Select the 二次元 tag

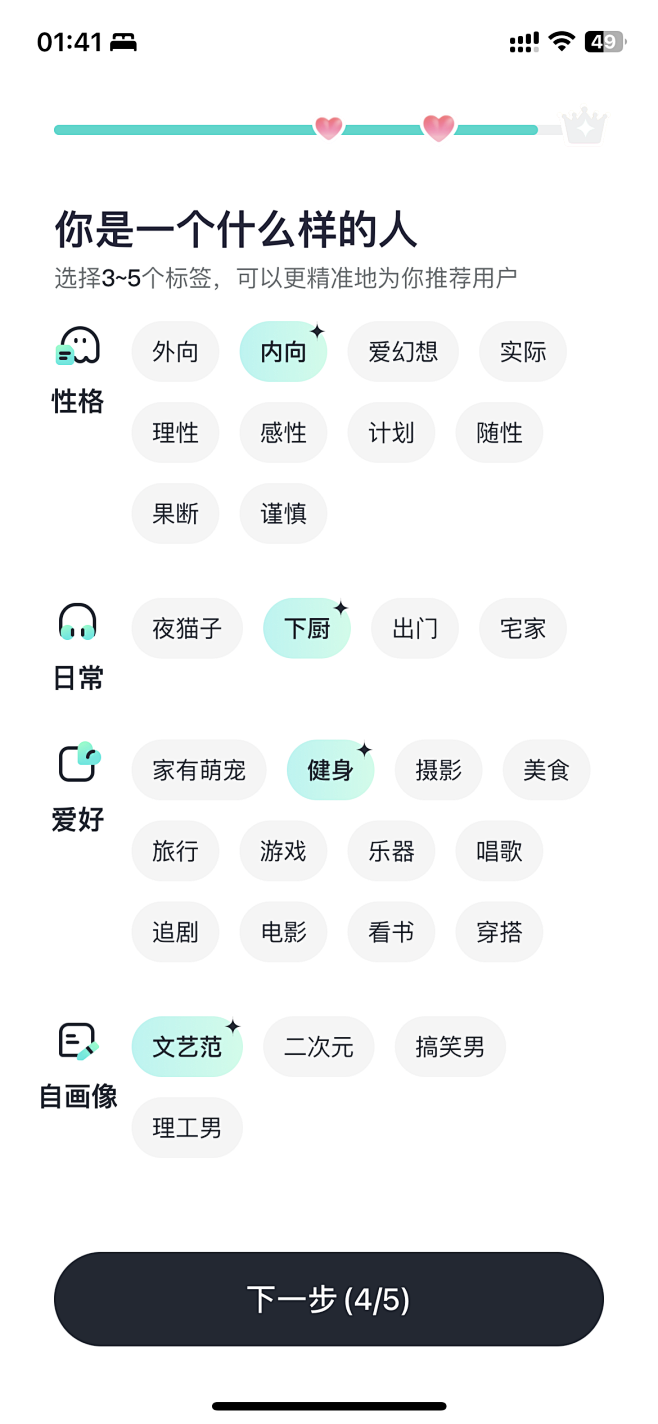319,1047
